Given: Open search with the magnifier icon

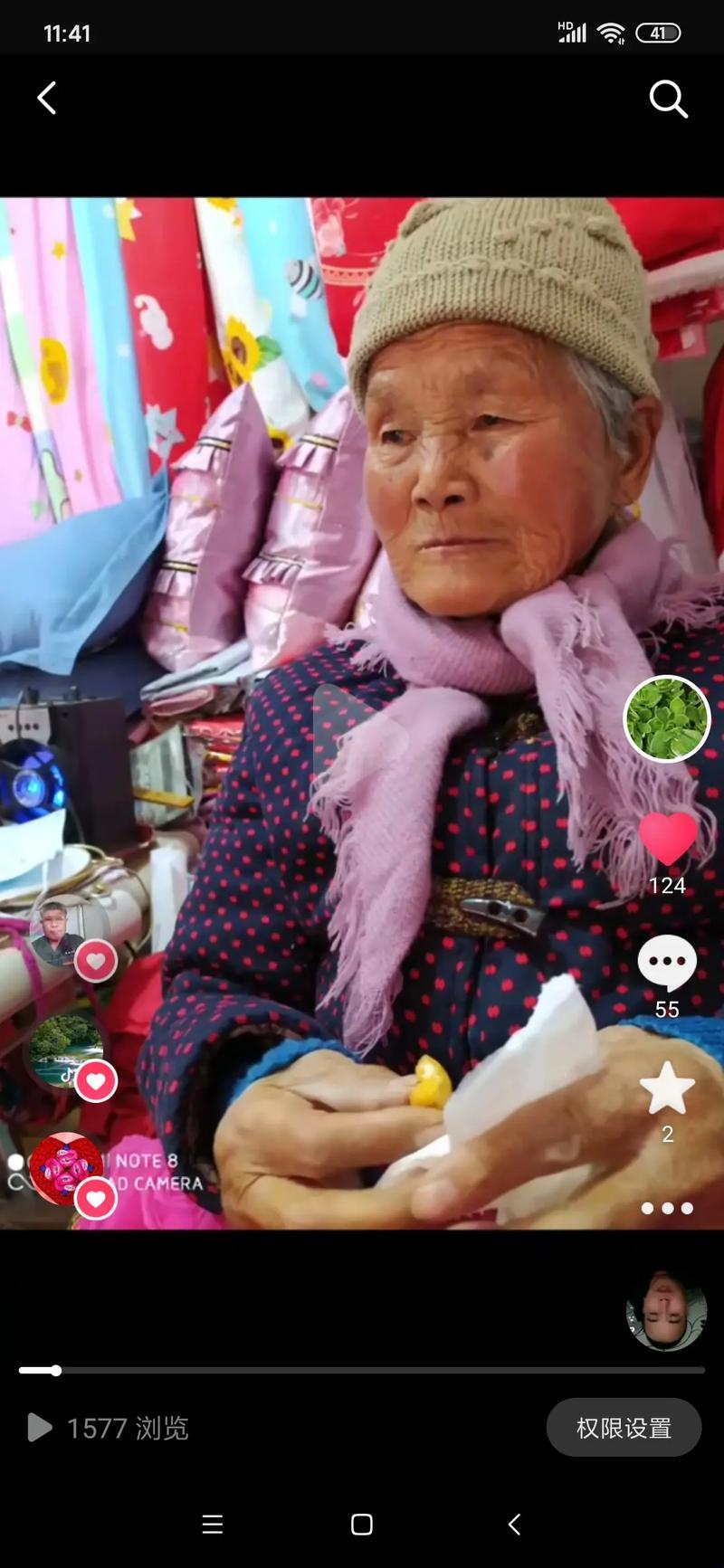Looking at the screenshot, I should (668, 99).
